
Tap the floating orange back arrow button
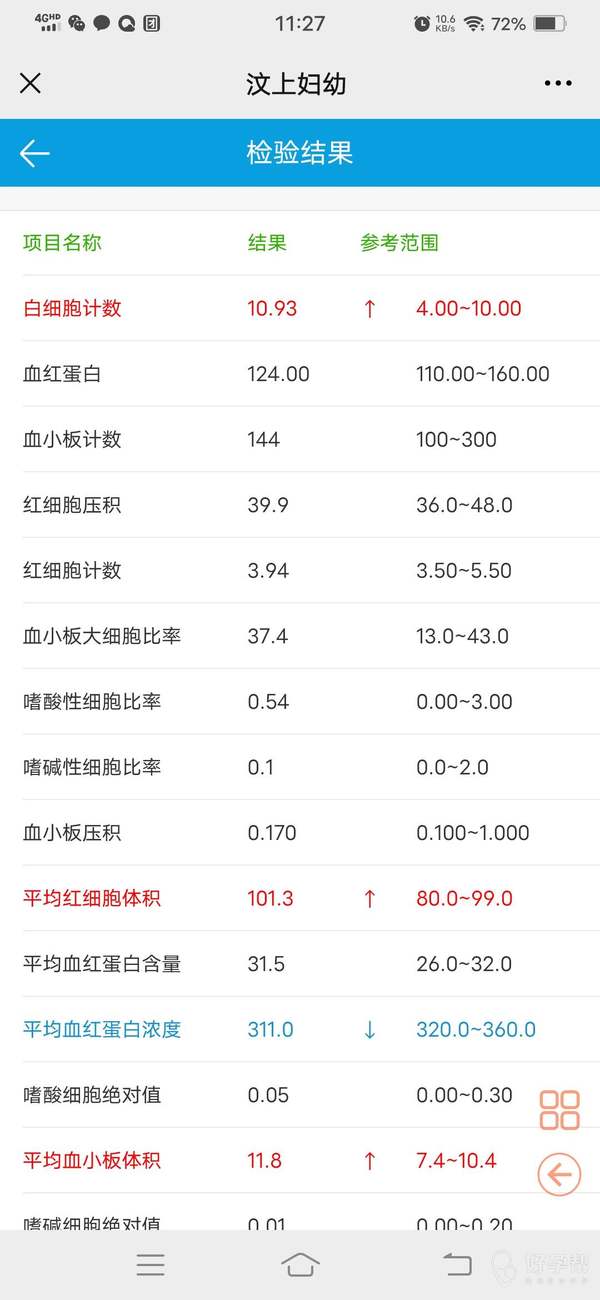point(559,1174)
